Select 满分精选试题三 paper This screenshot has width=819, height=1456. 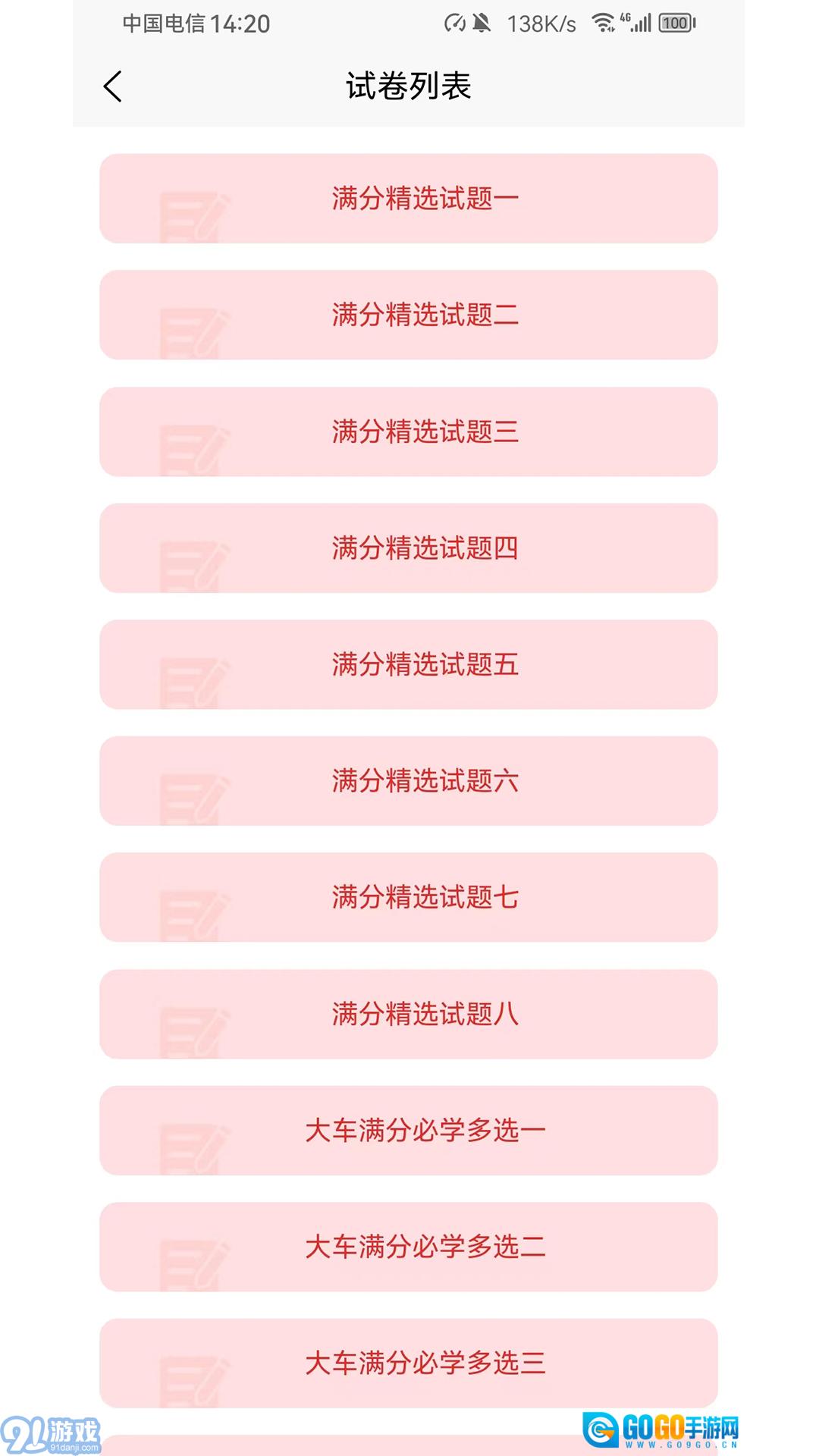click(x=409, y=431)
